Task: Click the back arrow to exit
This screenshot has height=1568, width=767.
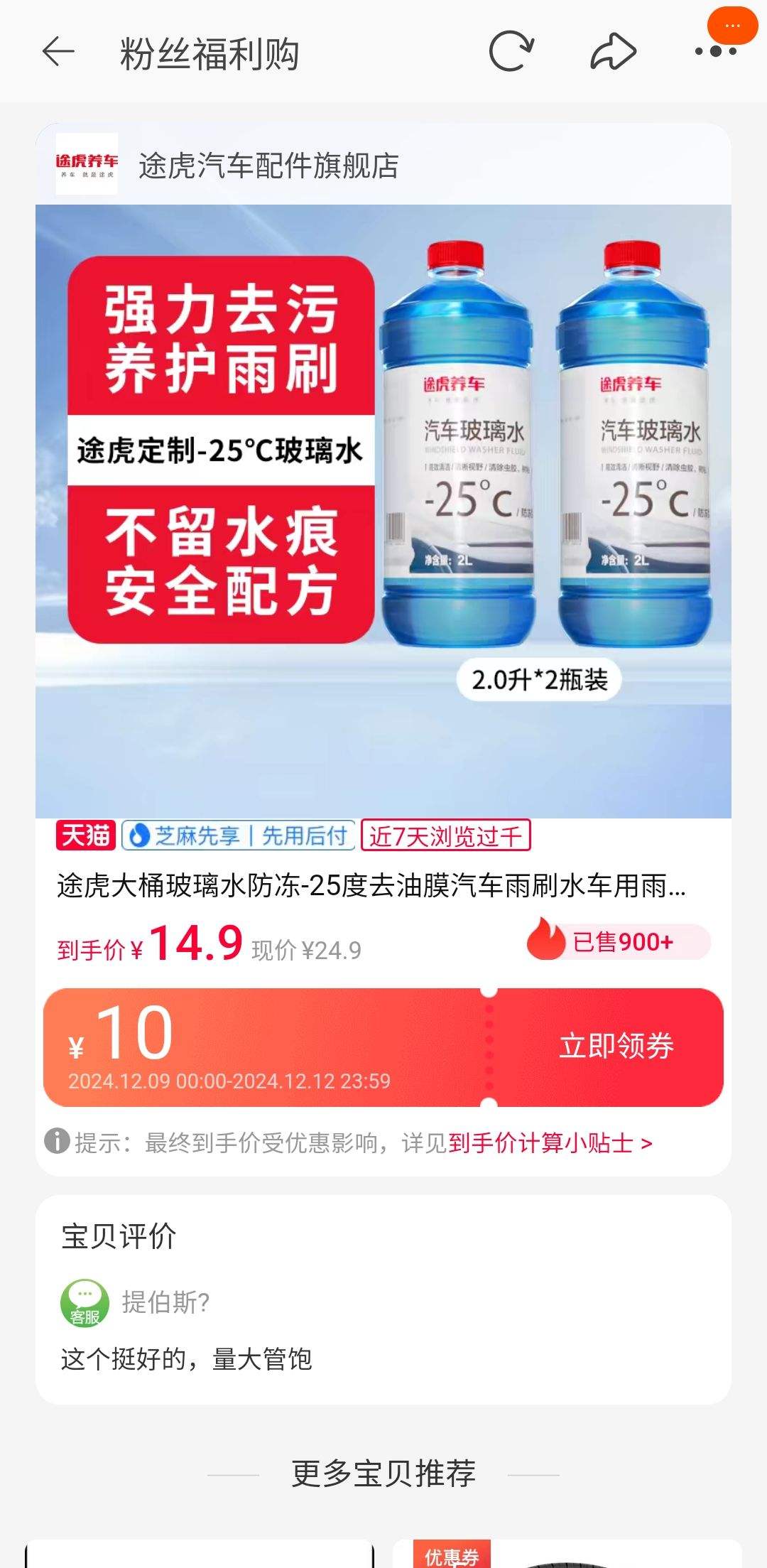Action: pos(57,52)
